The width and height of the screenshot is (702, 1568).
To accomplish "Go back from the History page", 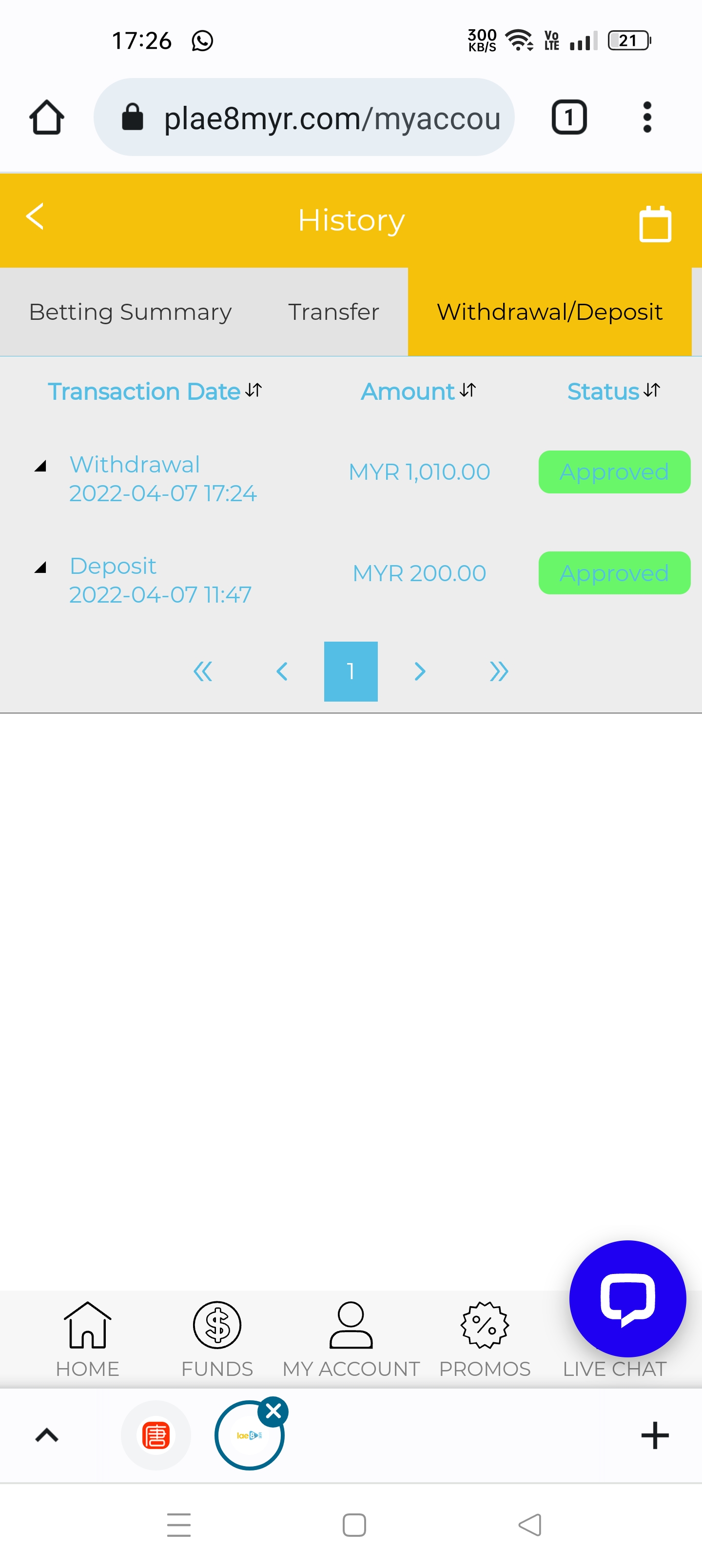I will [35, 216].
